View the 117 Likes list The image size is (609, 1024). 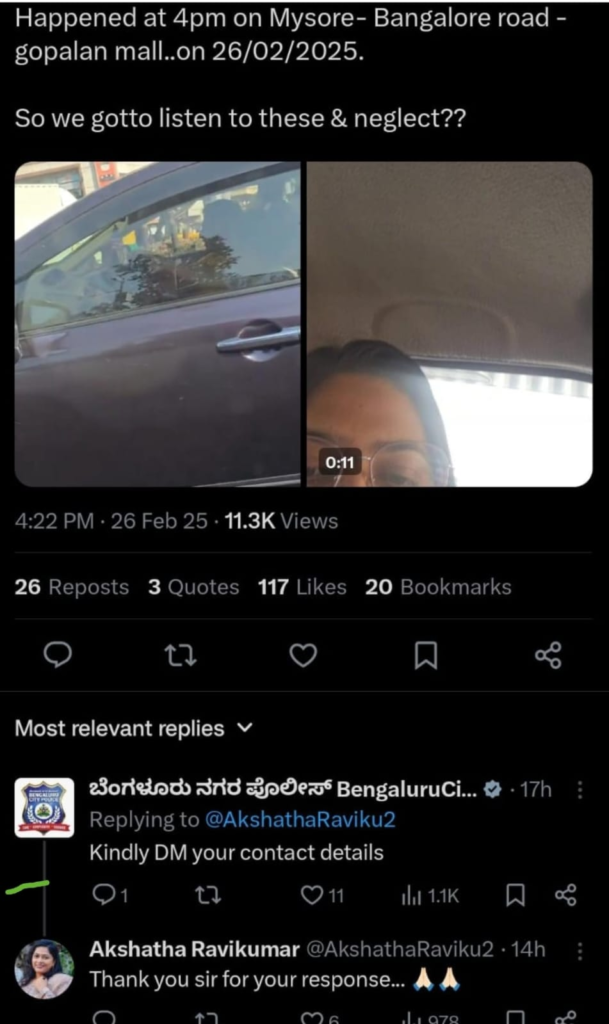click(302, 587)
